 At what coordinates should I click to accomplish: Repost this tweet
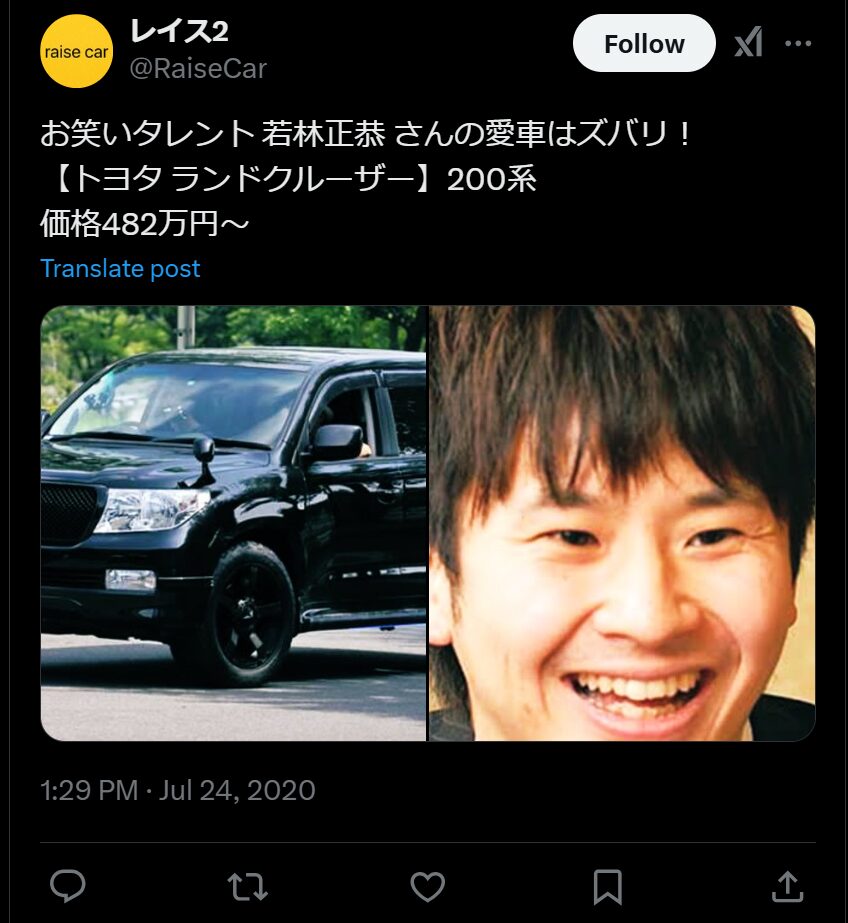point(247,886)
